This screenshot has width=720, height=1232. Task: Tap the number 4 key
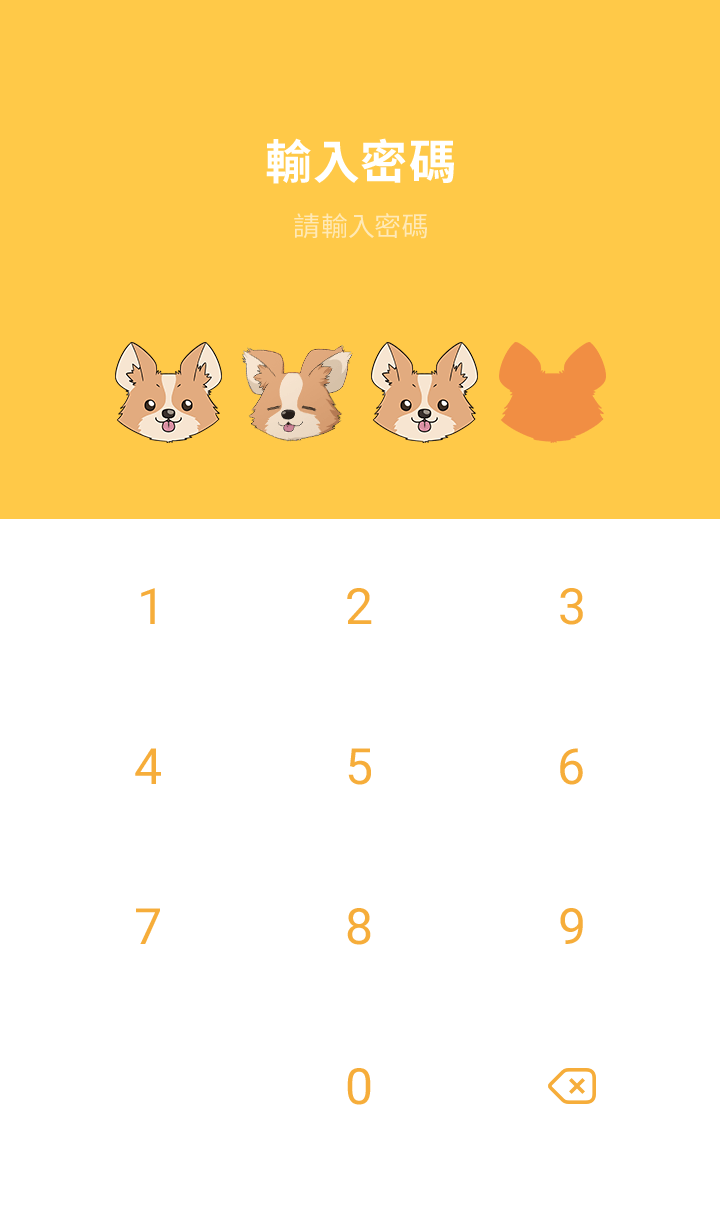148,767
